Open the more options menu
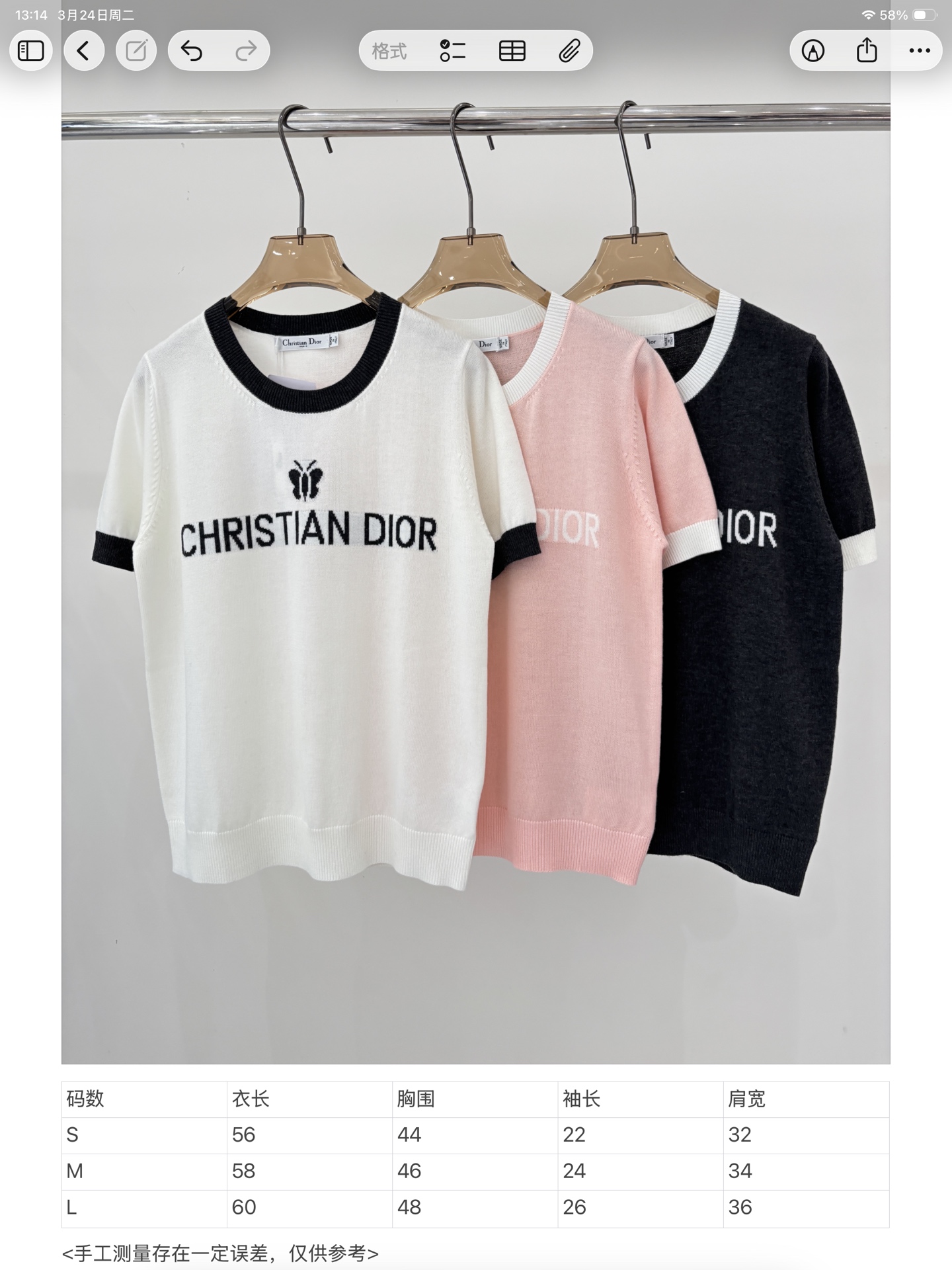 click(x=920, y=51)
